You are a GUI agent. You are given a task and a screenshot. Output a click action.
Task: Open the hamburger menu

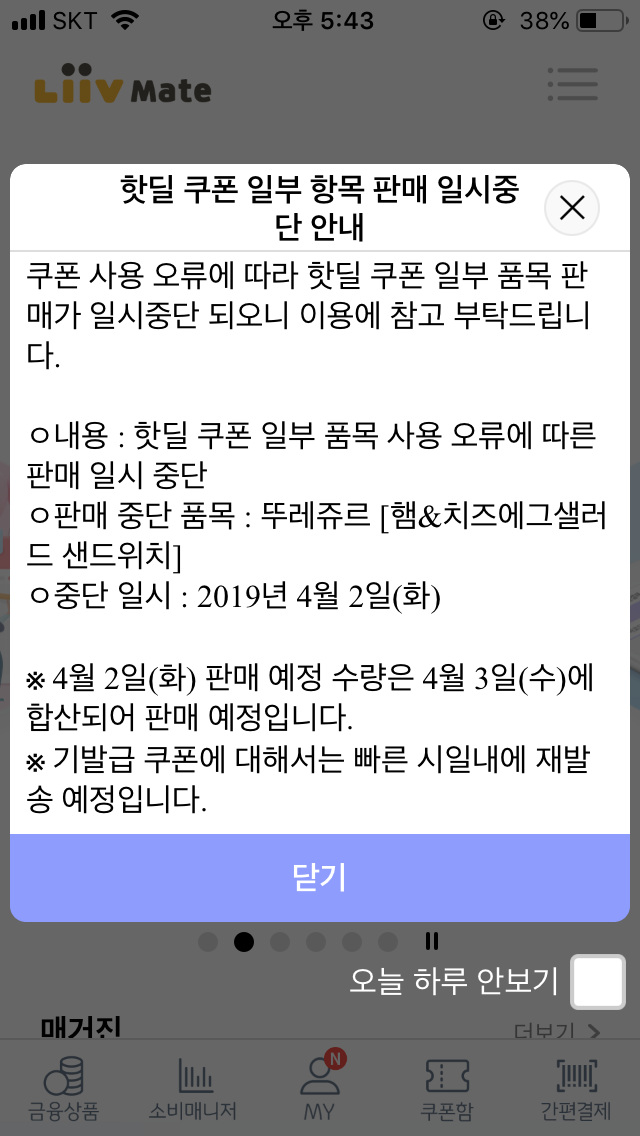[x=573, y=85]
